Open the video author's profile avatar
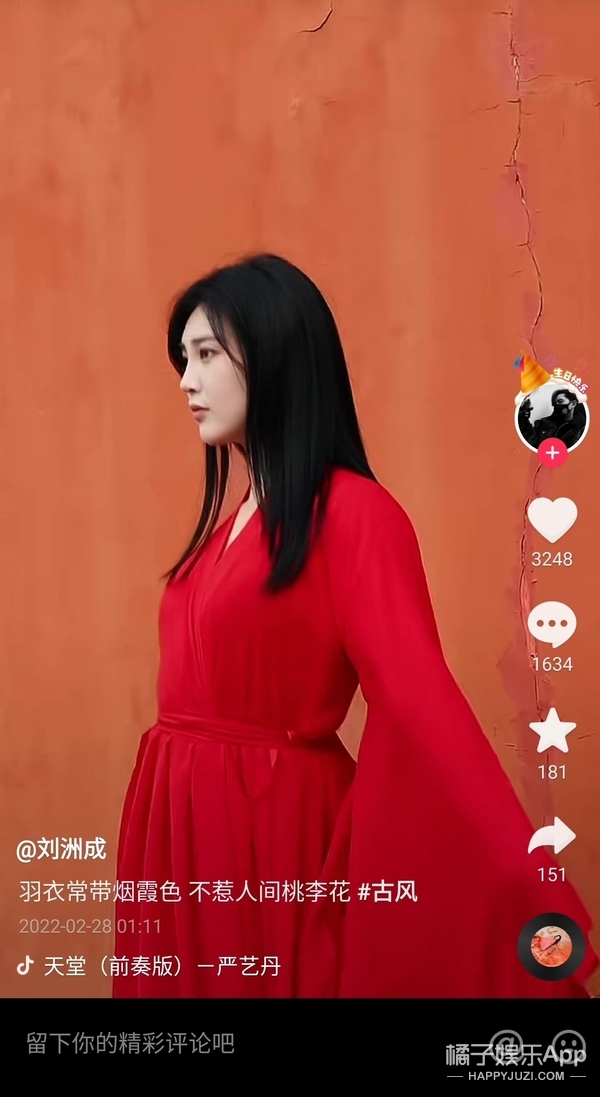Image resolution: width=600 pixels, height=1097 pixels. pyautogui.click(x=551, y=416)
